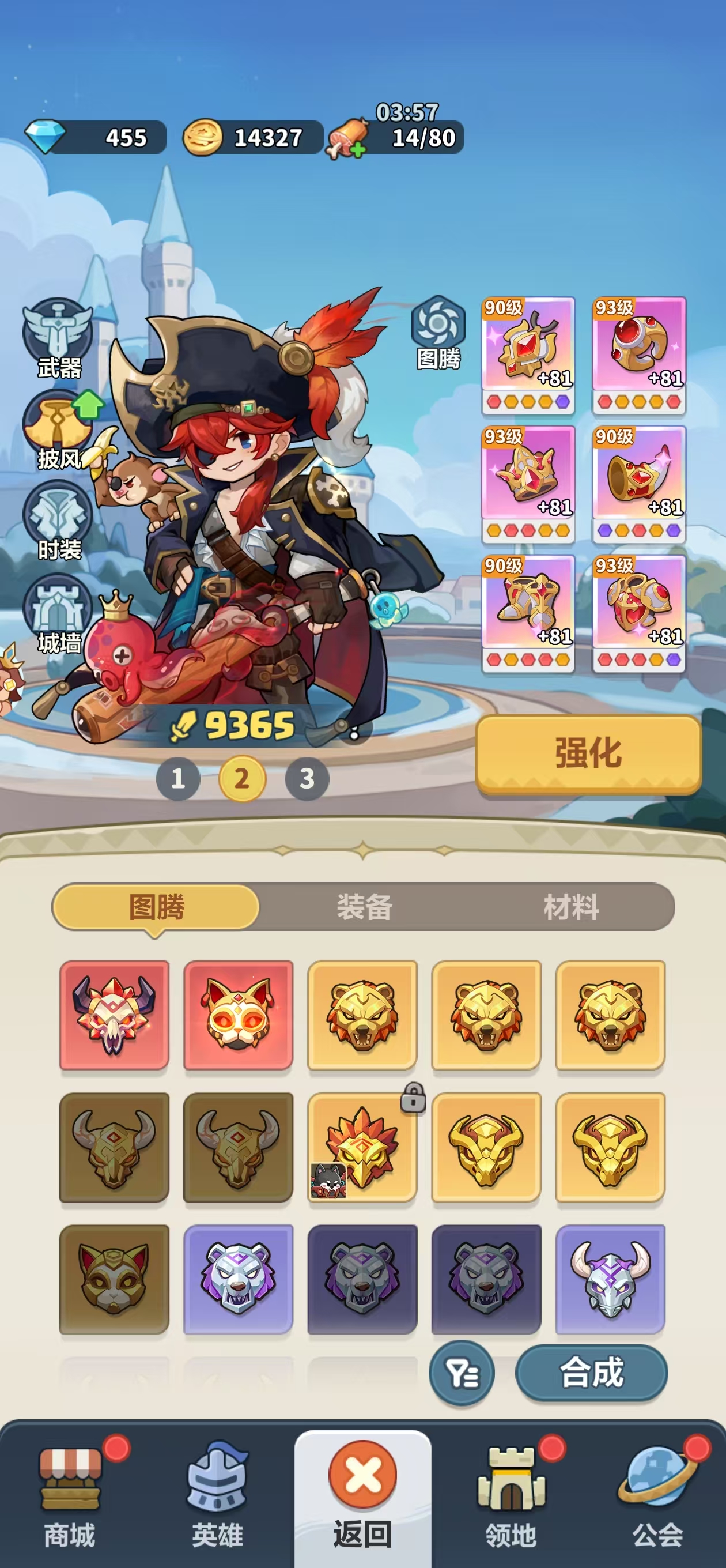Screen dimensions: 726x1568
Task: Open the 武器 weapon slot
Action: [x=58, y=337]
